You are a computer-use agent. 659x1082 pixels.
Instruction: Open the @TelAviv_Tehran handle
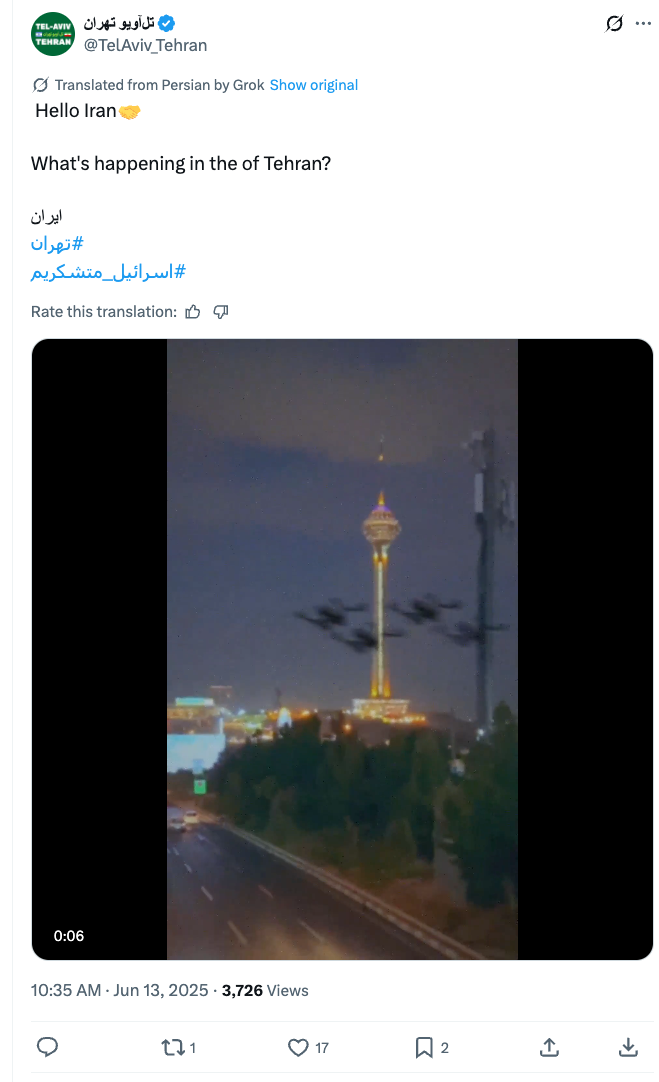(x=145, y=45)
